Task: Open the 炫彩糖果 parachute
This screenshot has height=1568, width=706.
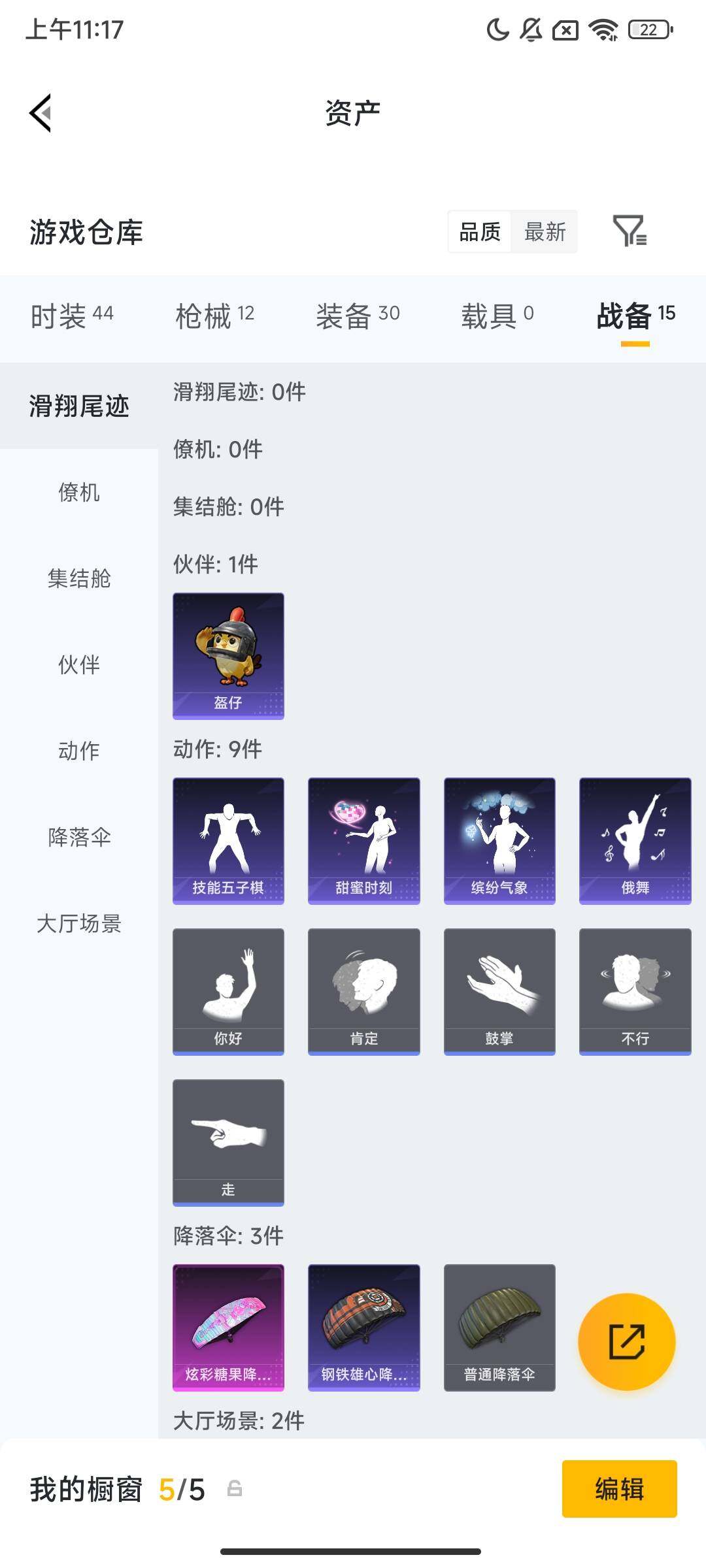Action: click(x=228, y=1327)
